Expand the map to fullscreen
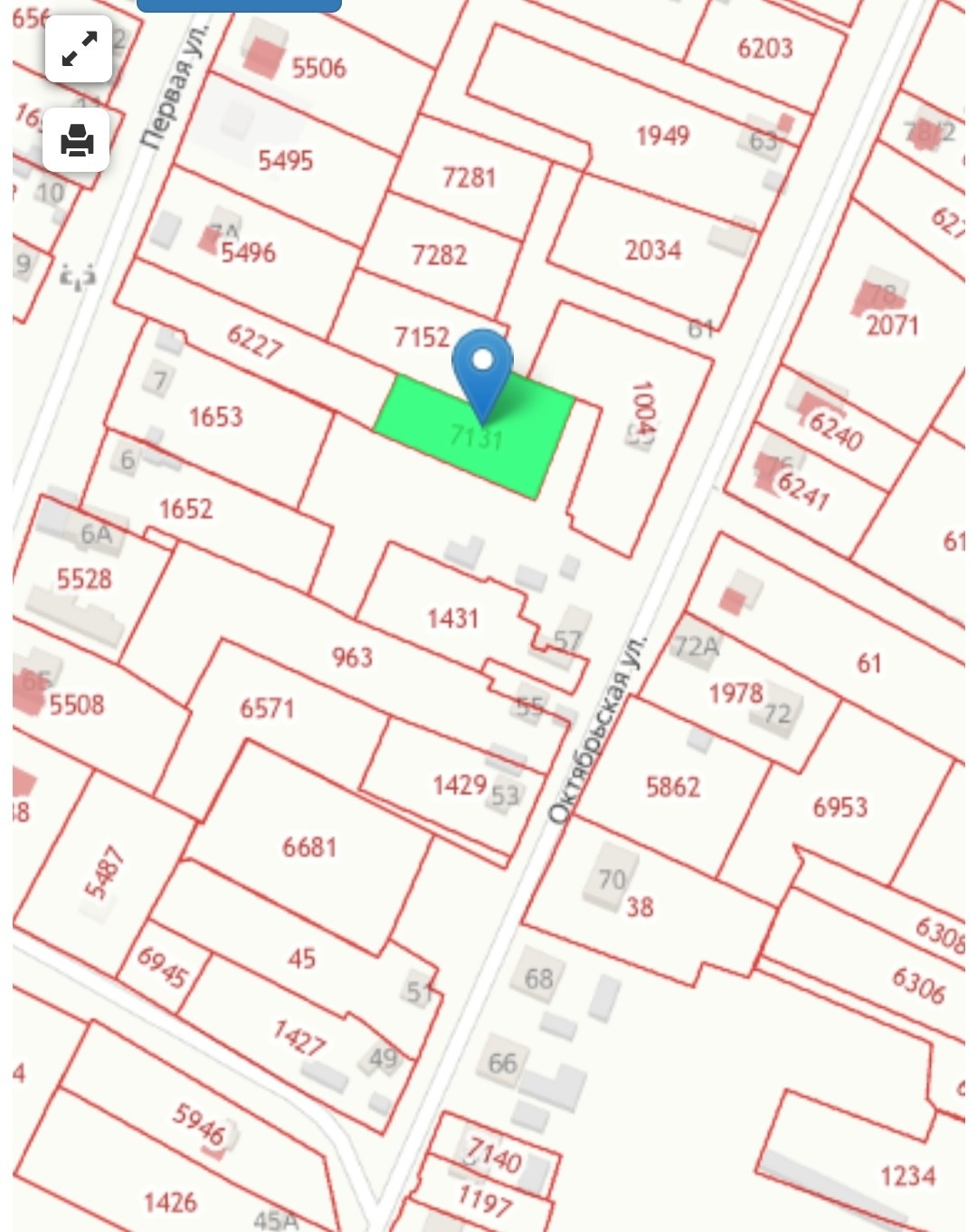The image size is (977, 1232). 79,50
